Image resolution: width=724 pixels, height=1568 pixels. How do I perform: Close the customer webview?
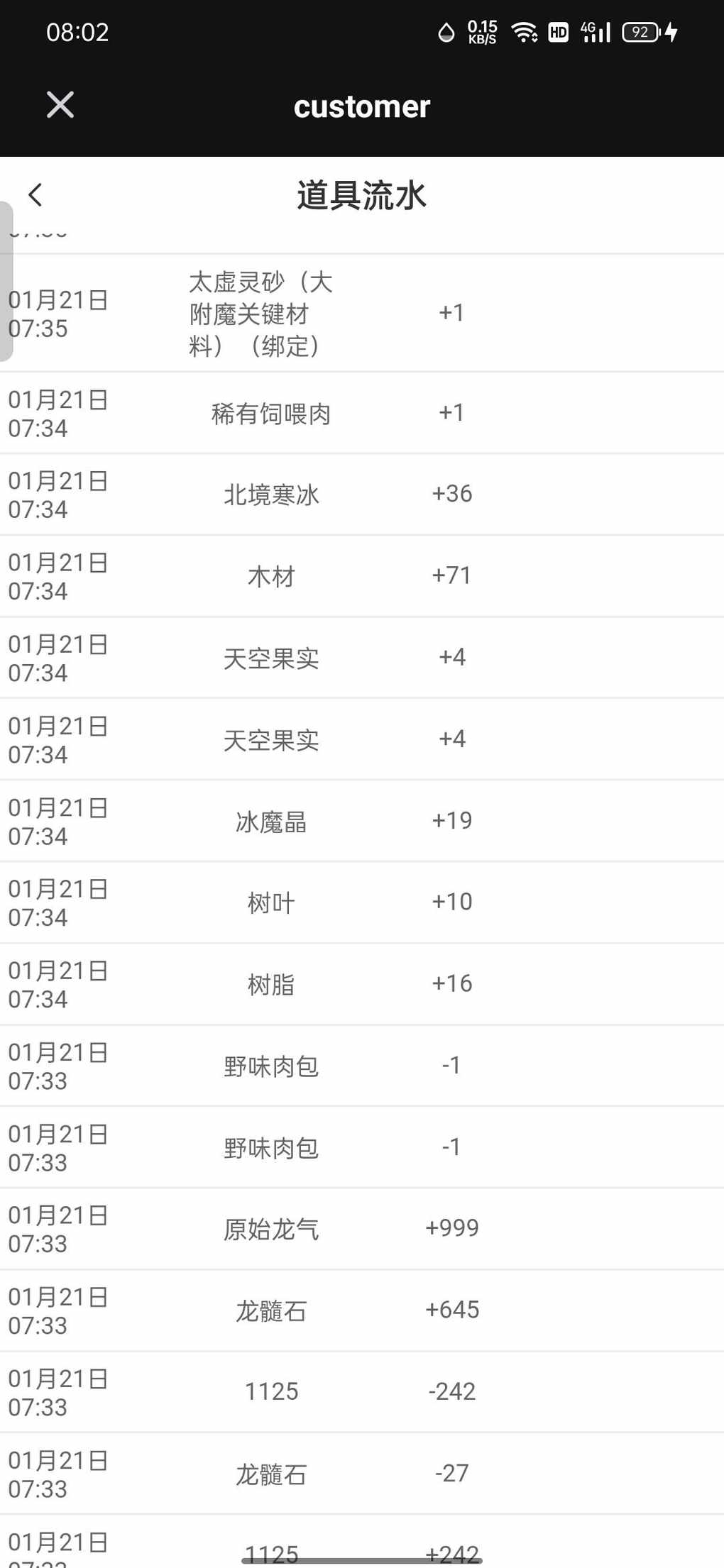coord(60,105)
